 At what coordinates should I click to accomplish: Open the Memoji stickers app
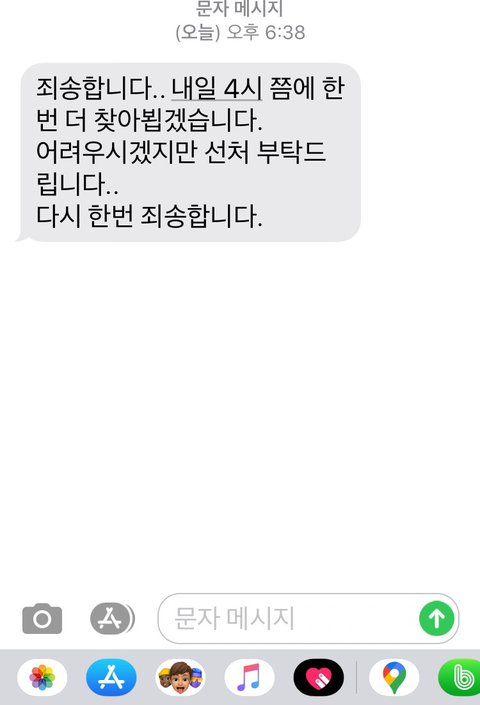180,677
